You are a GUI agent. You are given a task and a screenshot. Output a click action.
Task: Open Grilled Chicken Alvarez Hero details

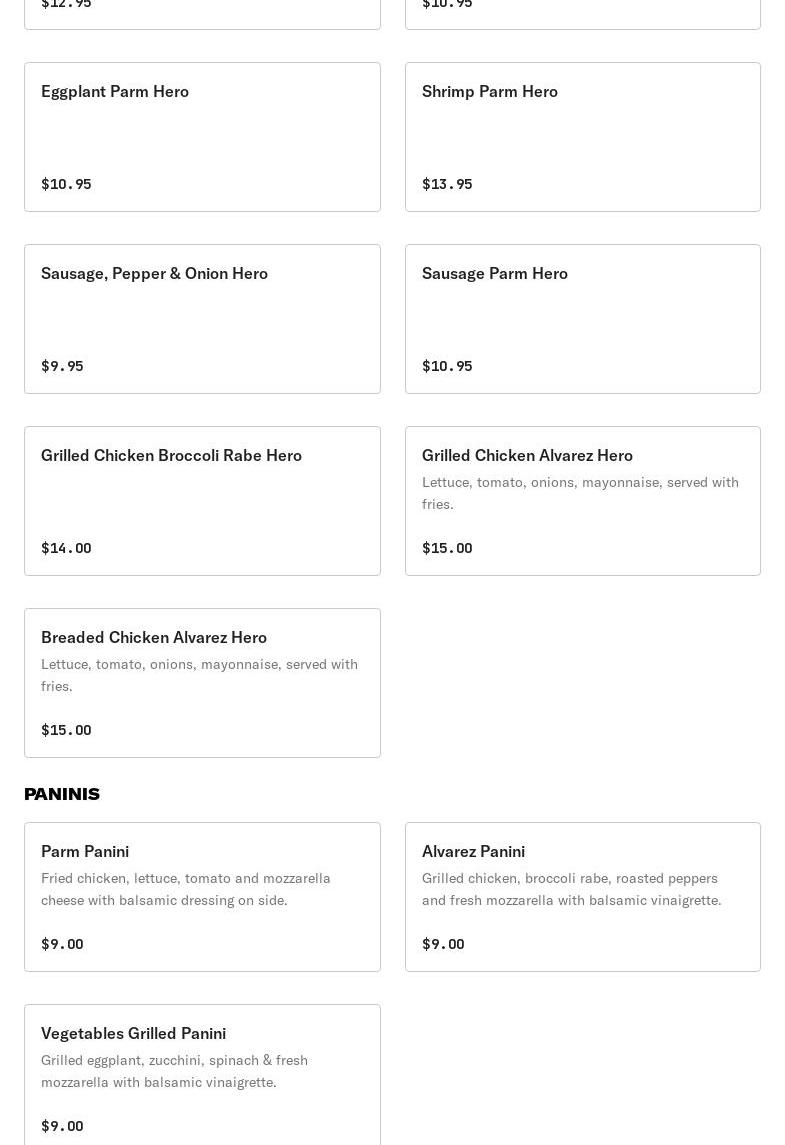[x=582, y=501]
